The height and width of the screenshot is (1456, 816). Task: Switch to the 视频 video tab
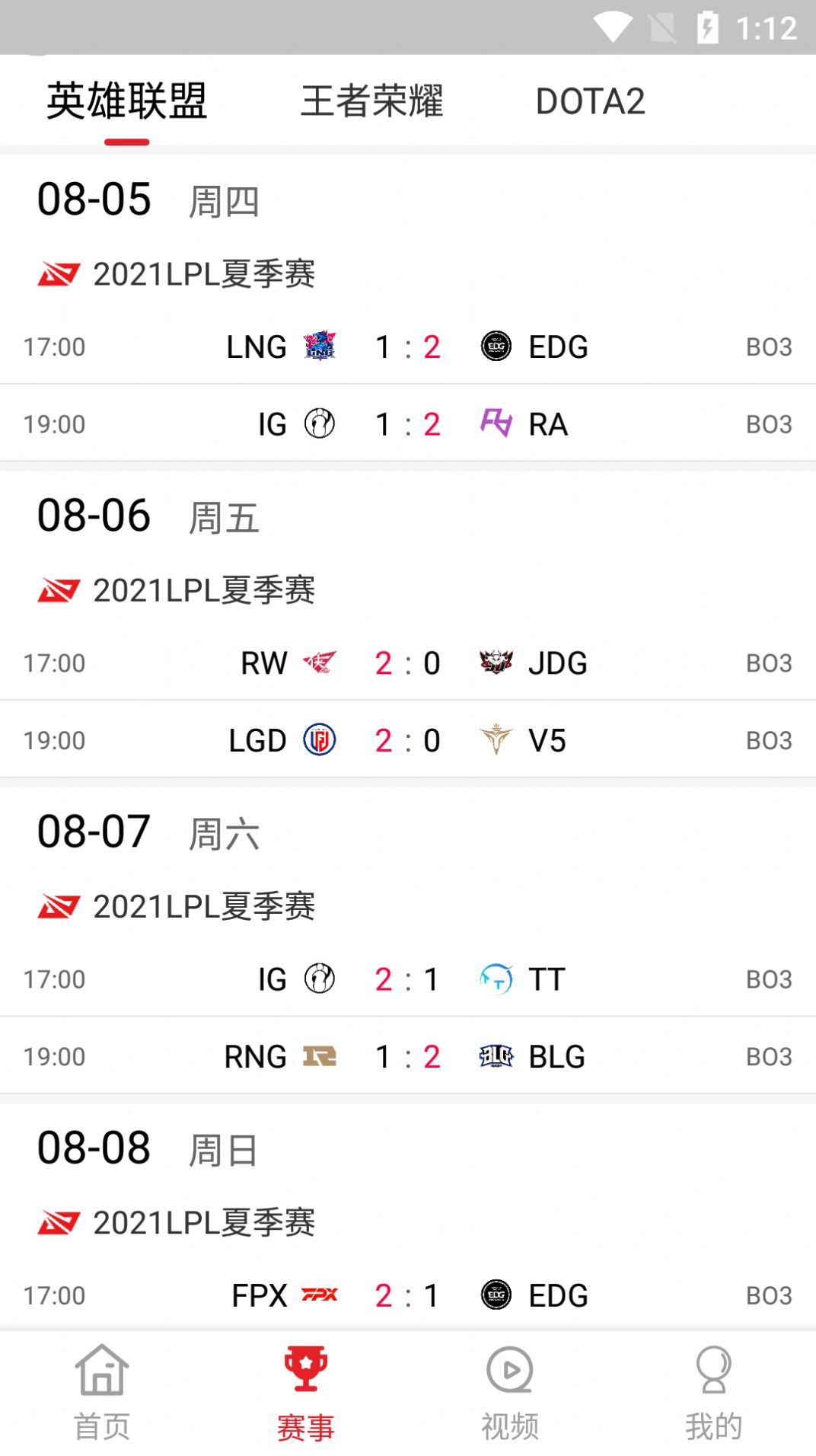[x=510, y=1394]
